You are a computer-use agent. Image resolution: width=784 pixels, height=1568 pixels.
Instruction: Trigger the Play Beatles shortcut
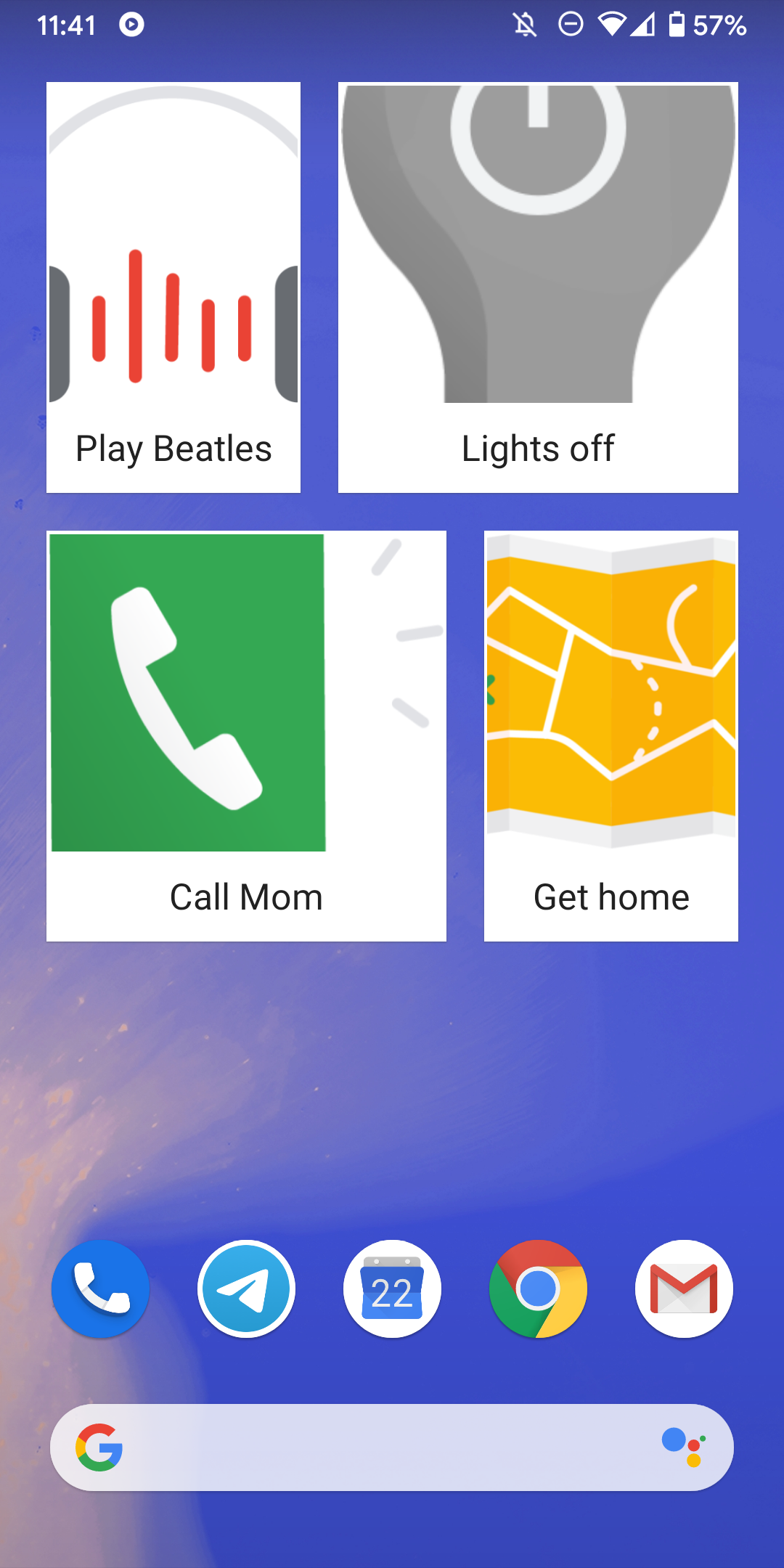pyautogui.click(x=173, y=287)
